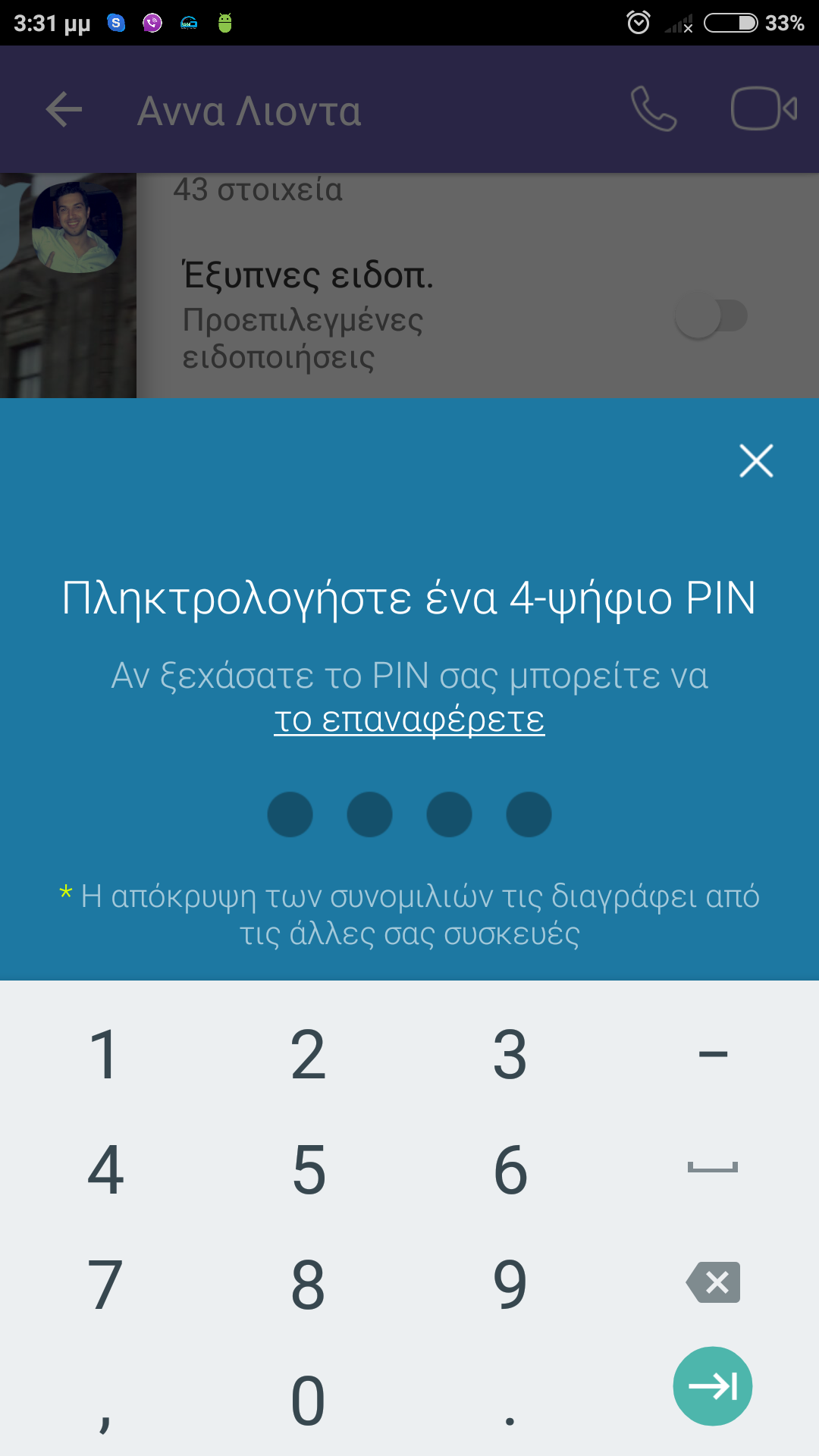The image size is (819, 1456).
Task: Close the PIN entry dialog
Action: click(756, 460)
